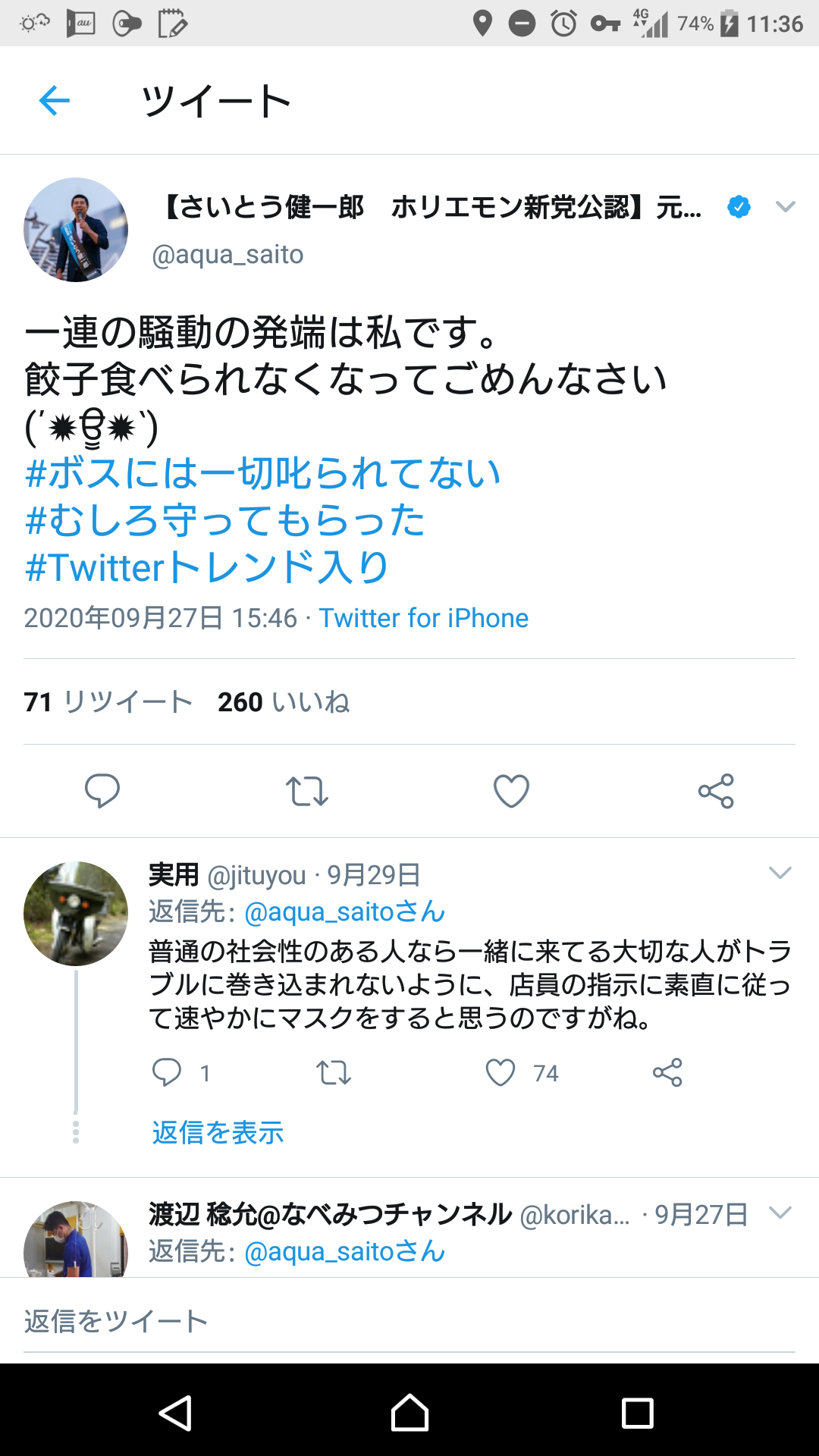Image resolution: width=819 pixels, height=1456 pixels.
Task: Retweet the reply from @jituyou
Action: tap(334, 1072)
